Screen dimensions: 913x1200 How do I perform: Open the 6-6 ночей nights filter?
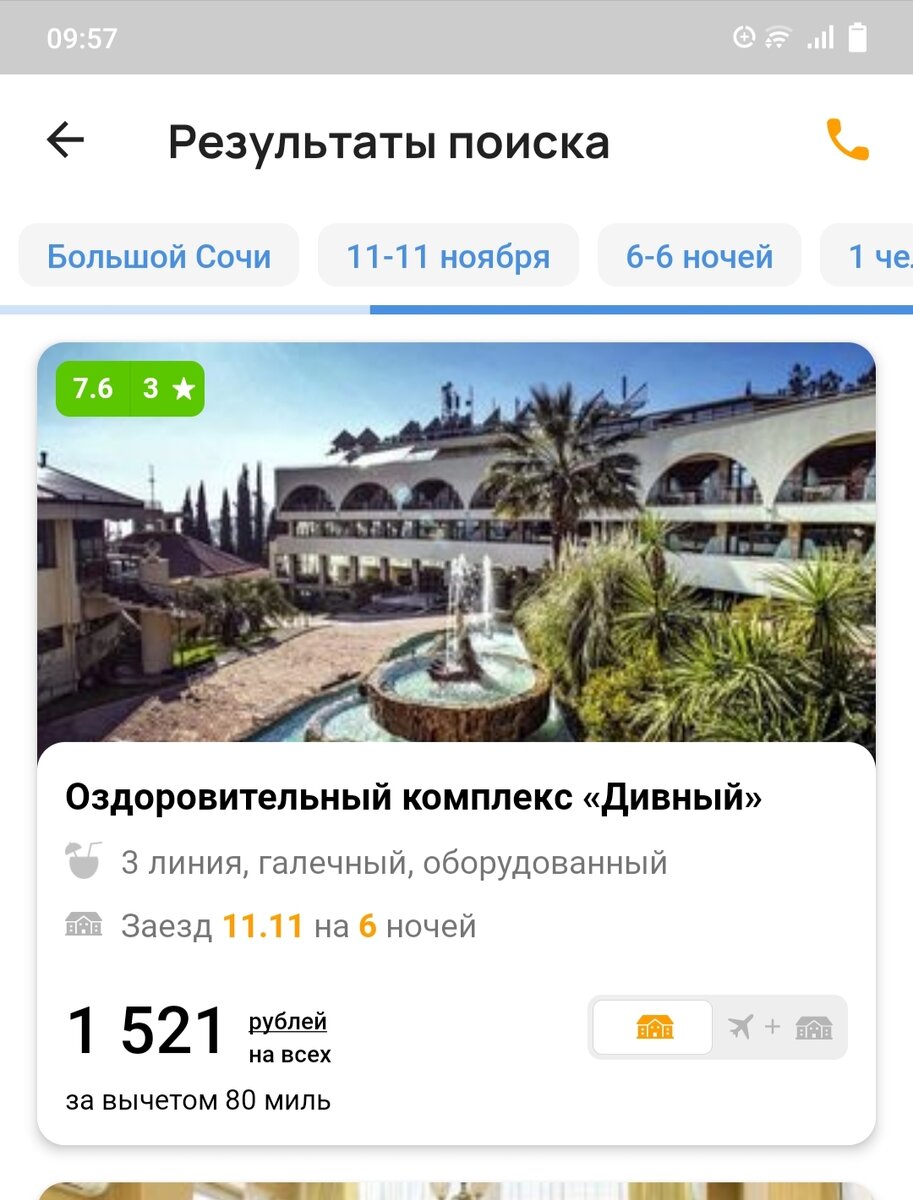point(698,256)
